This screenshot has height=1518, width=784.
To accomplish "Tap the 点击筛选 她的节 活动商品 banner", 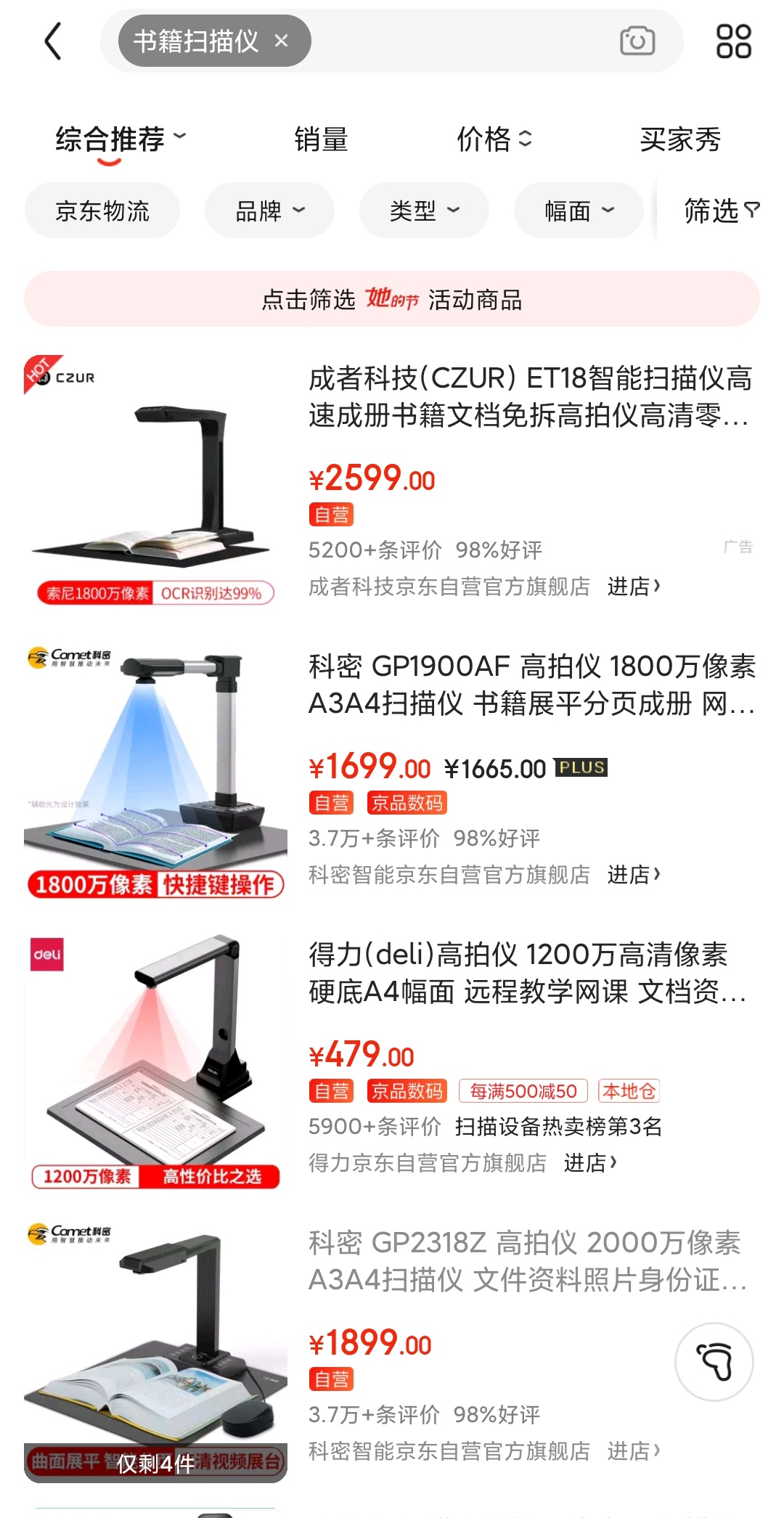I will 392,299.
